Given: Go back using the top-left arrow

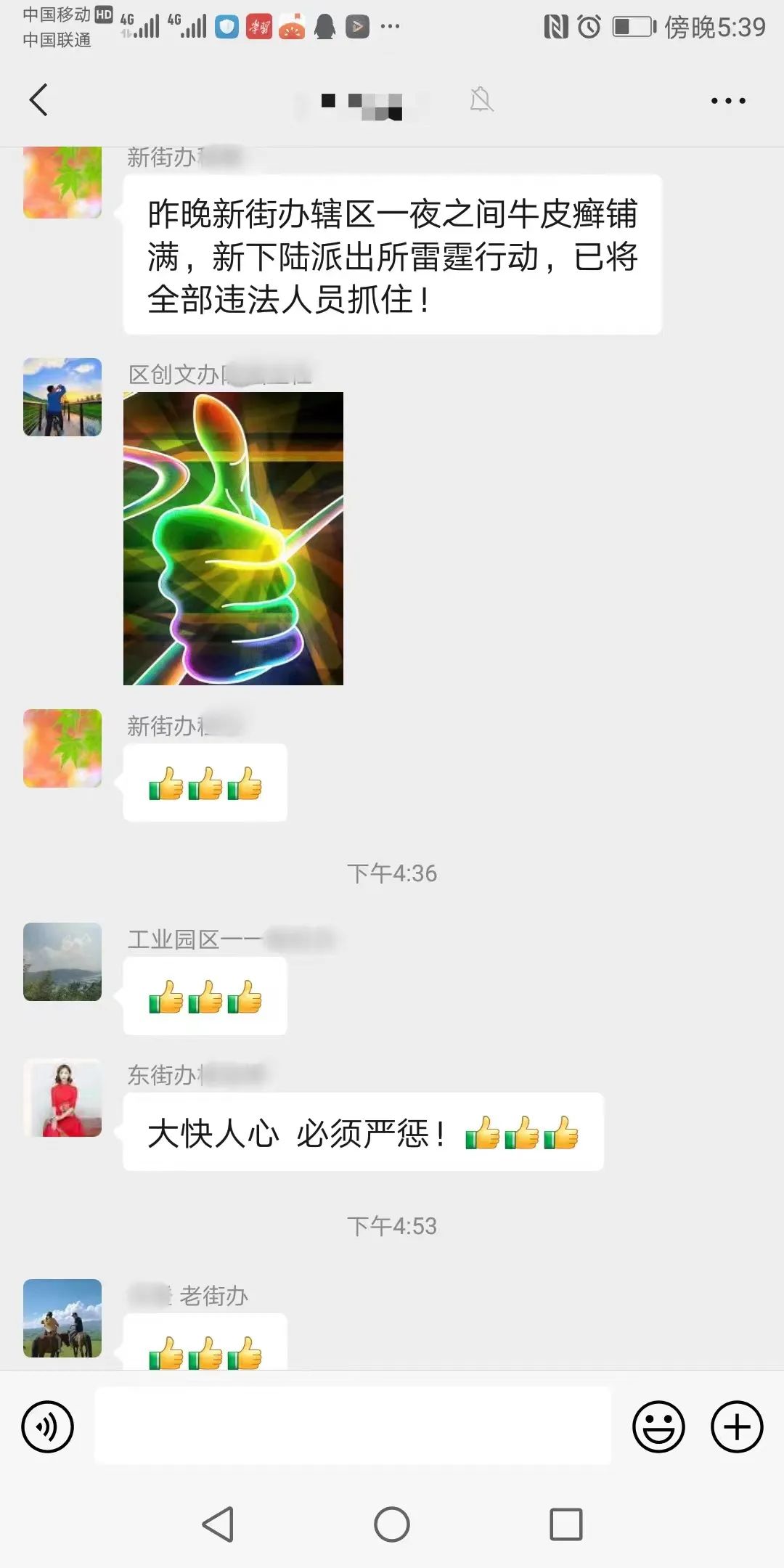Looking at the screenshot, I should [x=38, y=99].
